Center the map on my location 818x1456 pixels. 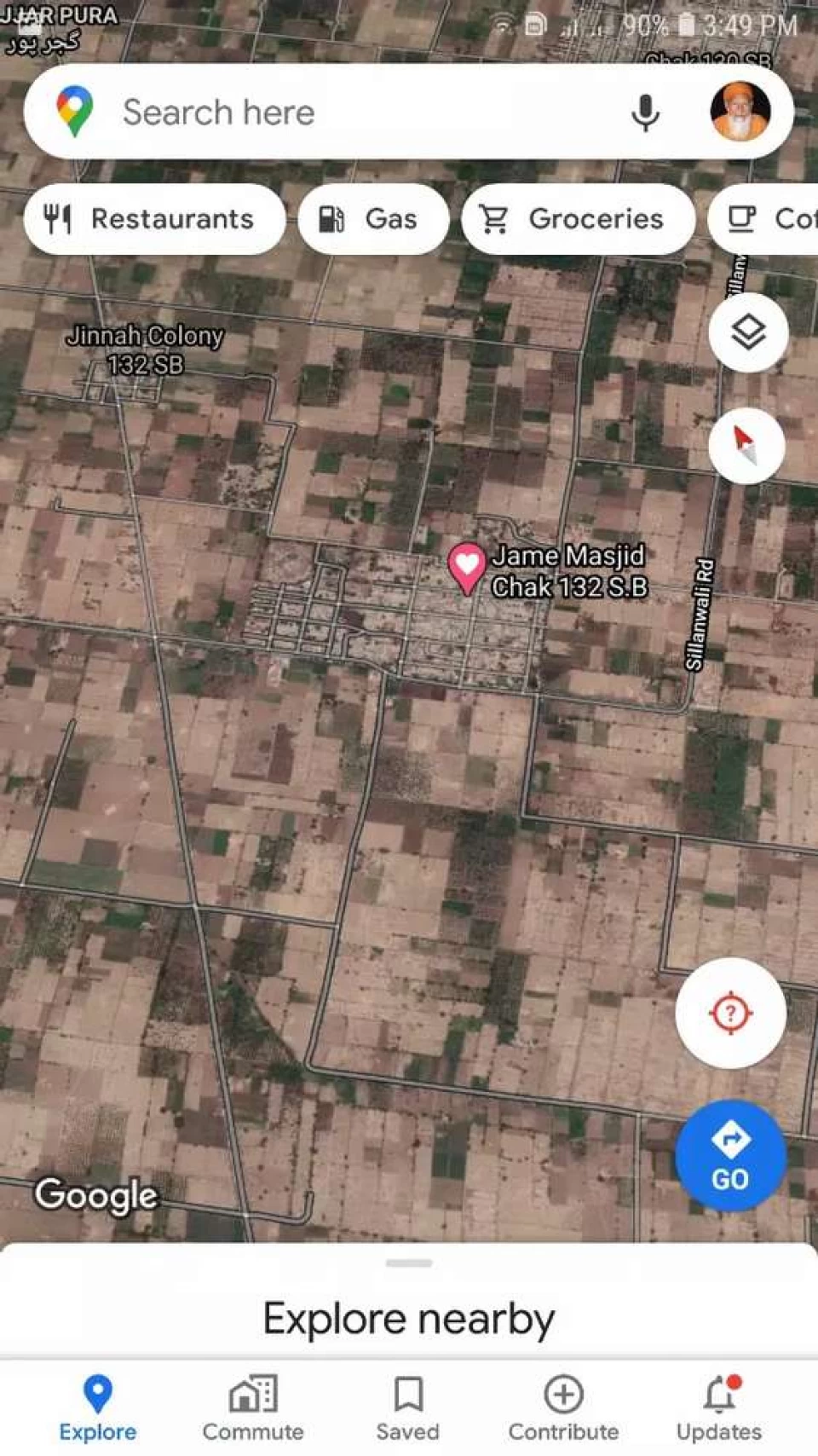tap(730, 1013)
